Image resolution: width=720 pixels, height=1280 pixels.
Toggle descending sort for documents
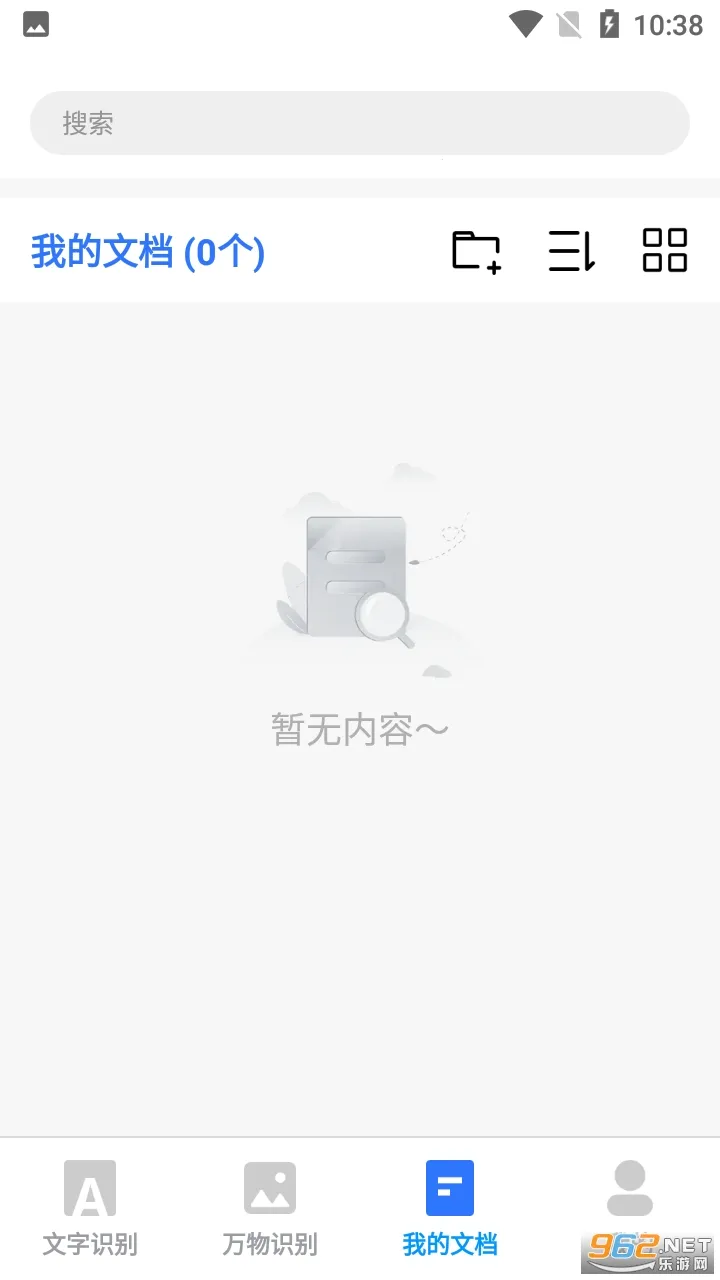571,252
